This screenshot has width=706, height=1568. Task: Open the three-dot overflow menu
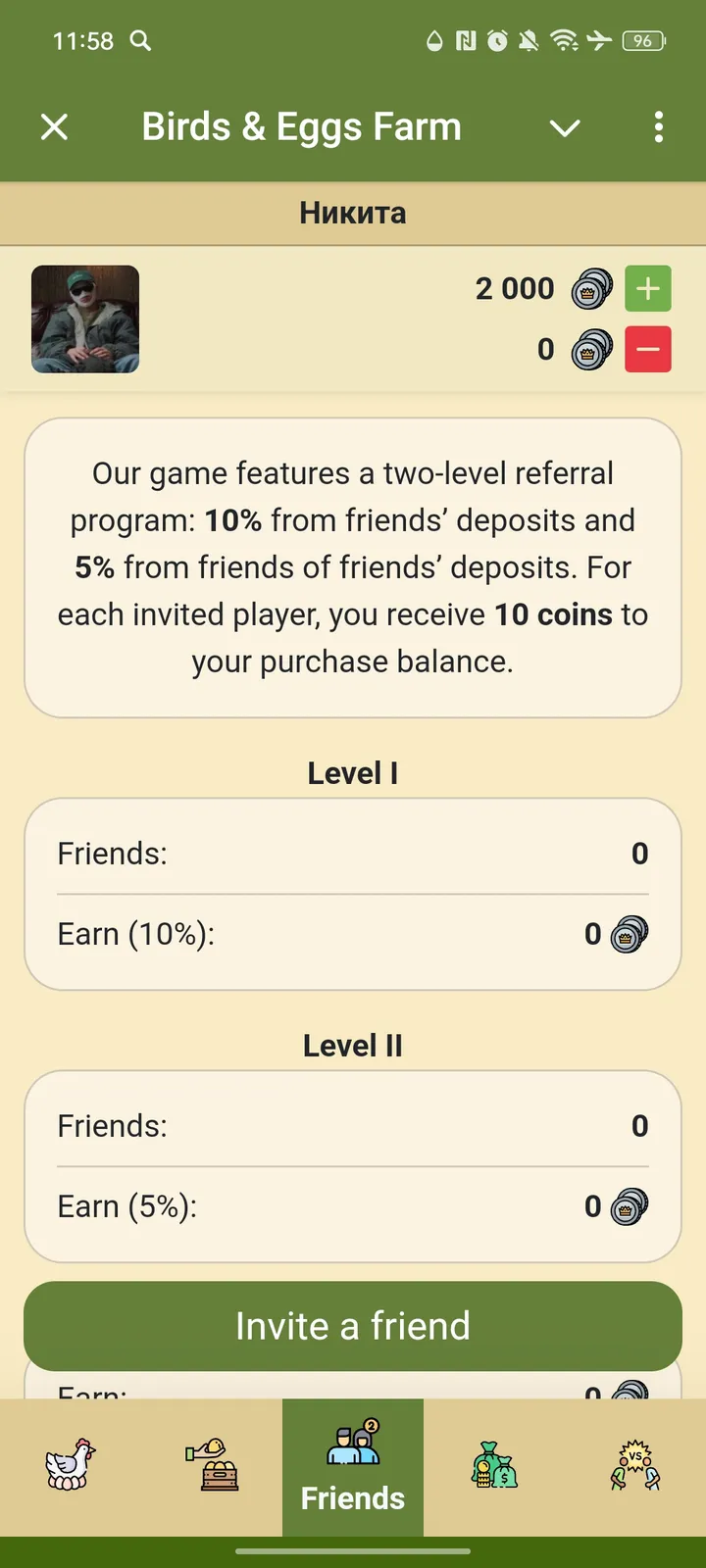pyautogui.click(x=658, y=127)
